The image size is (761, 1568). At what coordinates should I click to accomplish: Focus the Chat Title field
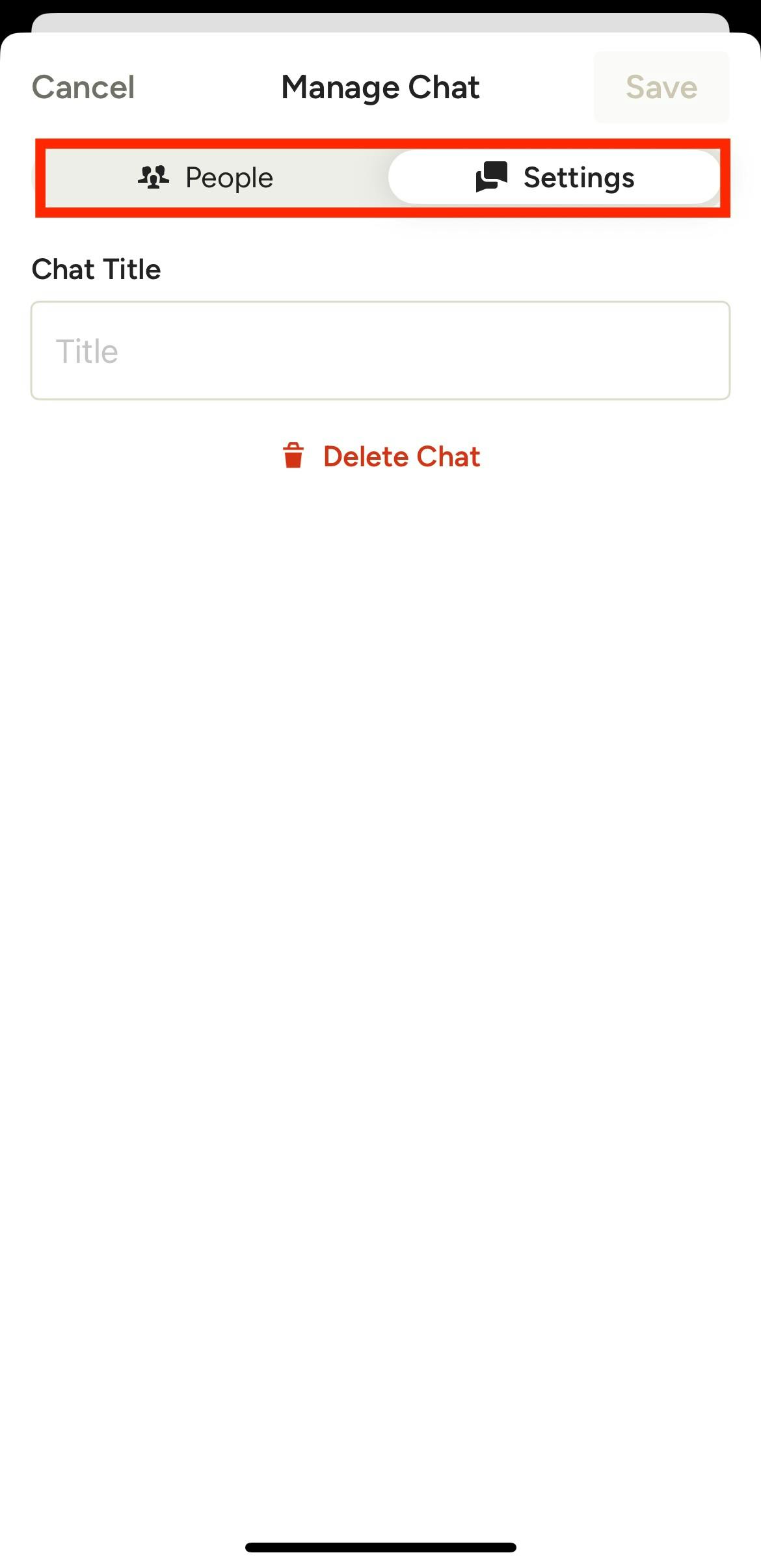coord(380,351)
